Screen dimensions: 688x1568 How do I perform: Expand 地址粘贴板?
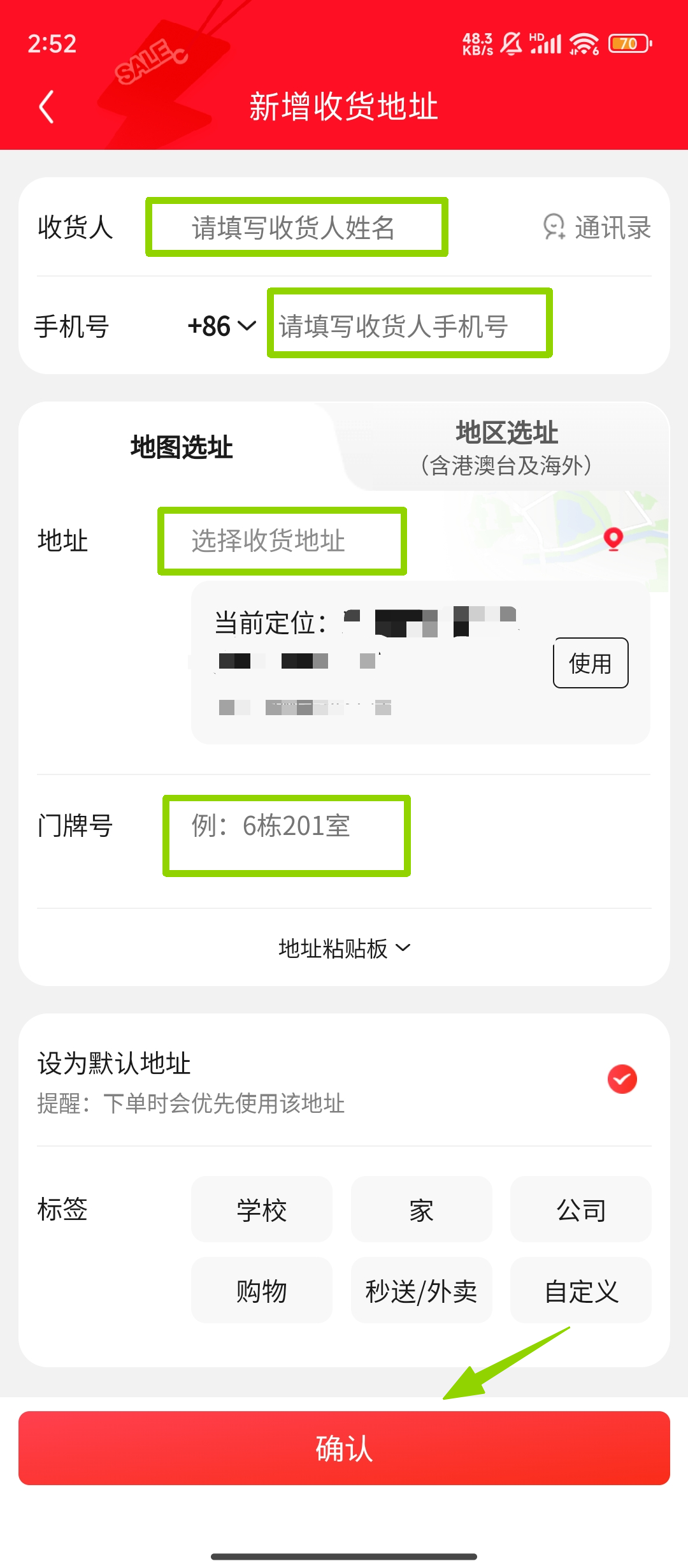344,948
